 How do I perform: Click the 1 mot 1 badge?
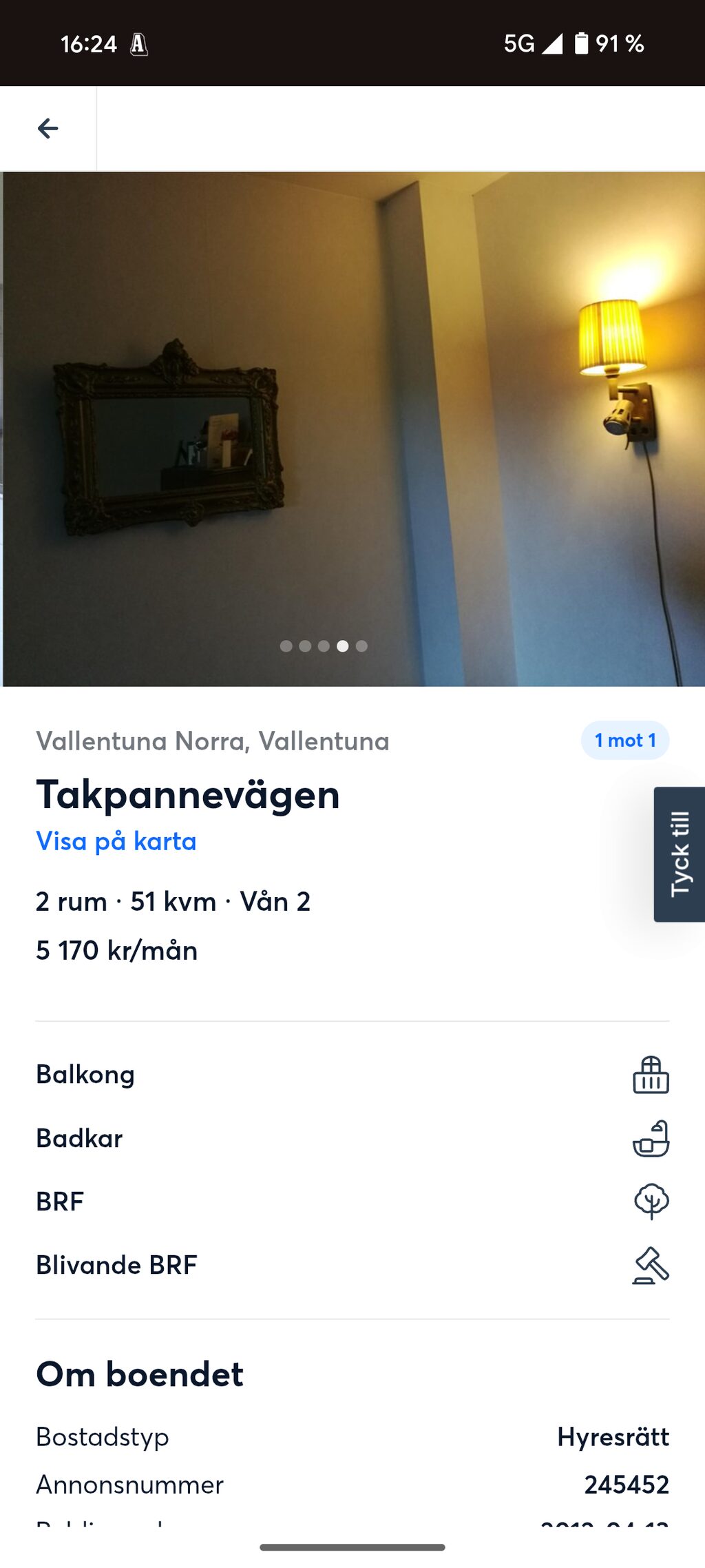click(x=624, y=740)
